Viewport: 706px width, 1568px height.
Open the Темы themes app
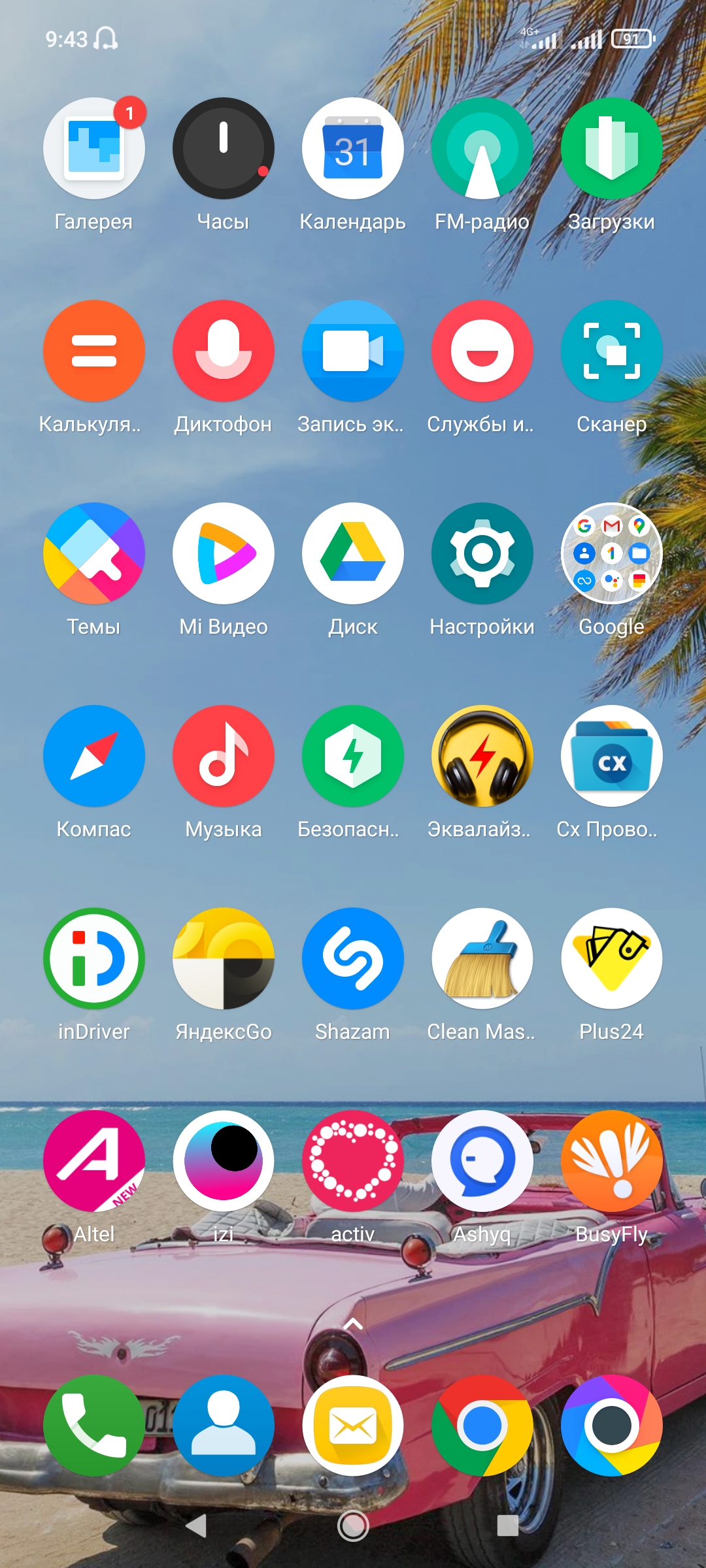(x=93, y=554)
